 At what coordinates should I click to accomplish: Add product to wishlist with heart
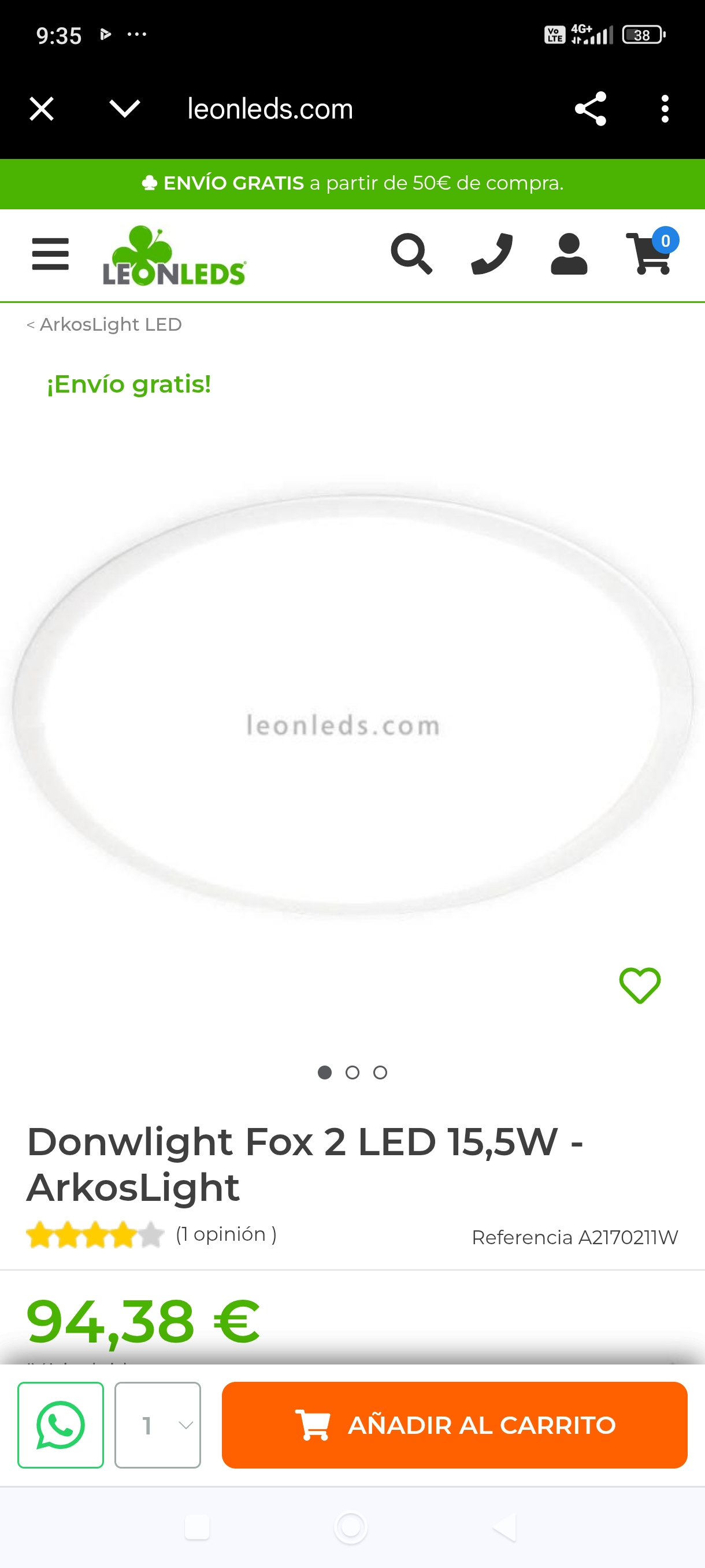[x=640, y=985]
